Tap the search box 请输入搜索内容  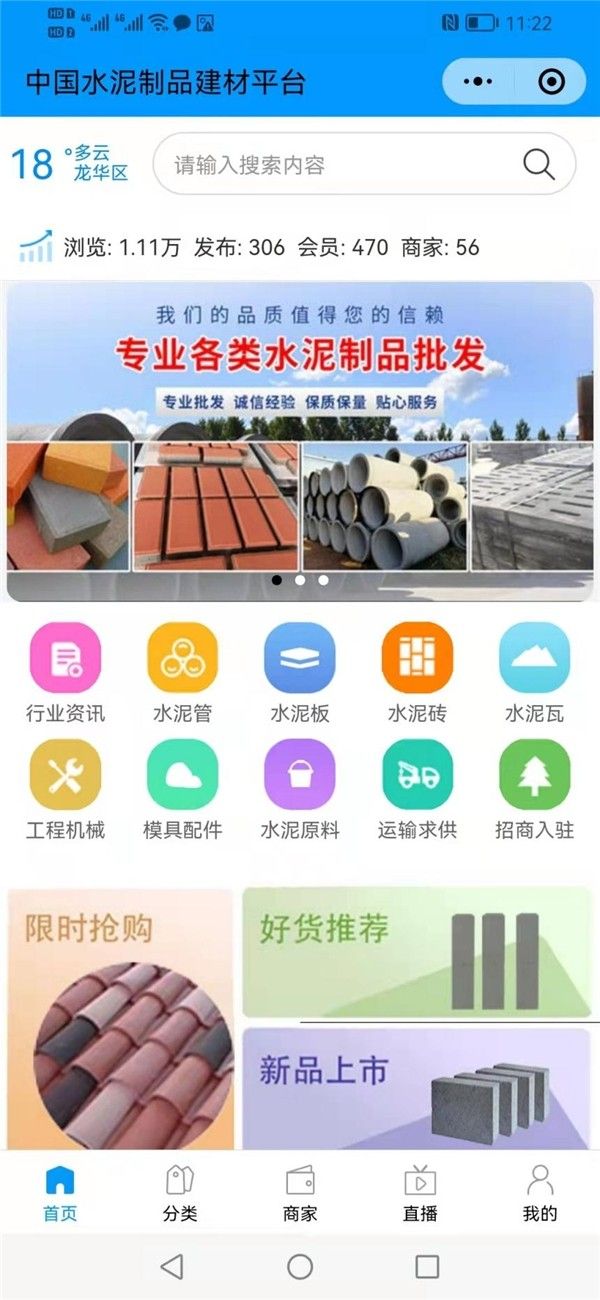click(x=340, y=165)
